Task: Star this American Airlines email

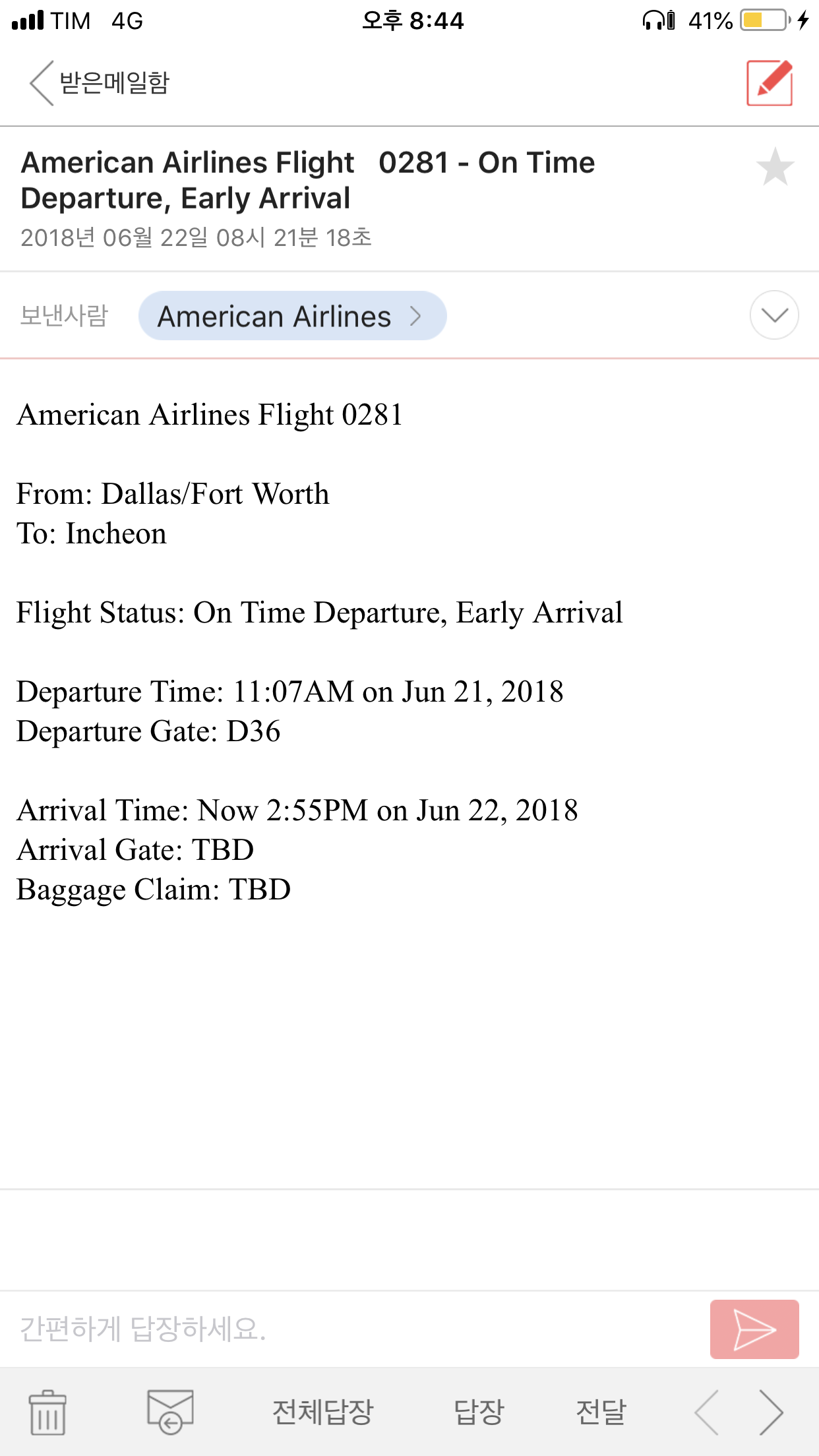Action: [x=775, y=167]
